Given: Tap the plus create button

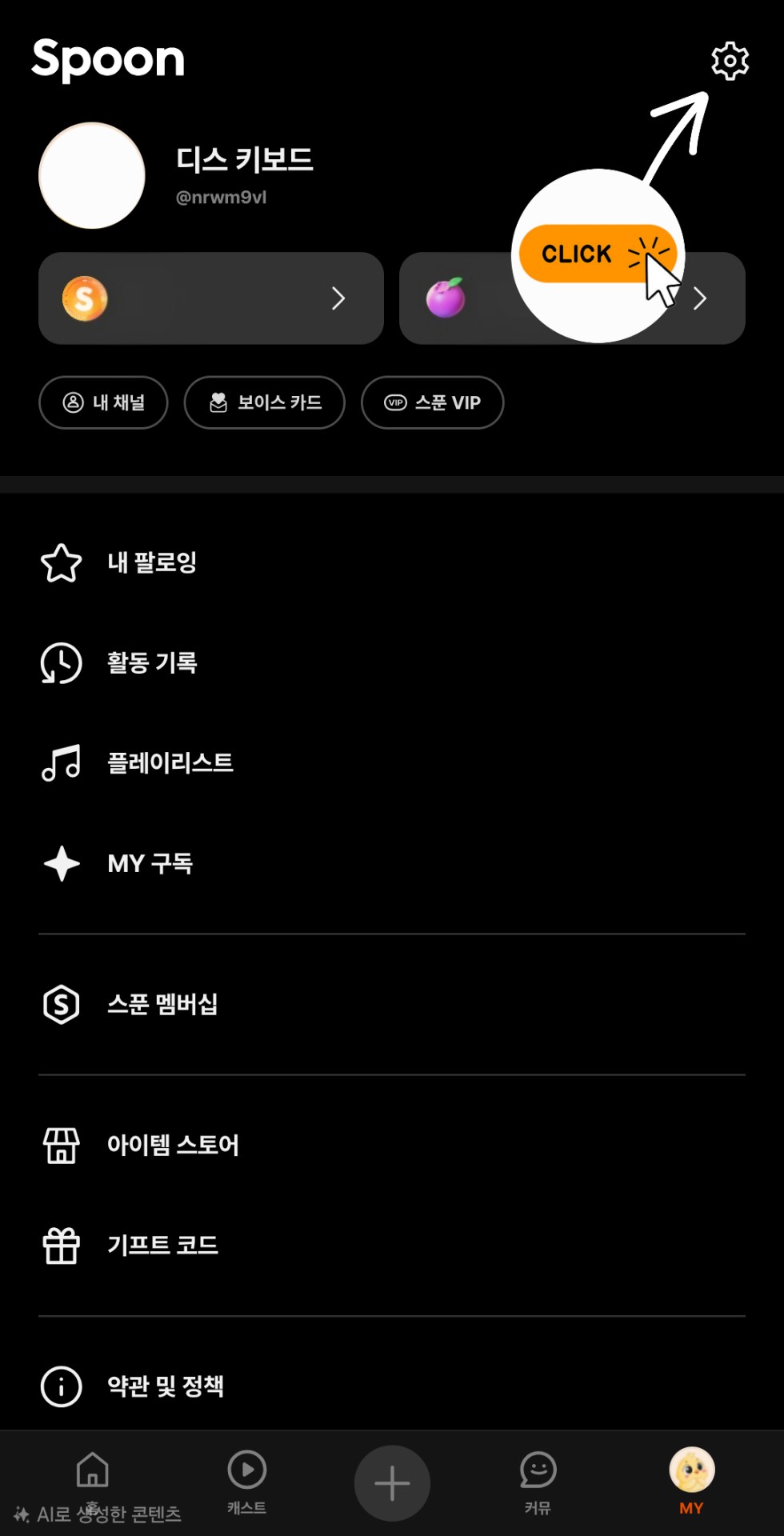Looking at the screenshot, I should 392,1483.
